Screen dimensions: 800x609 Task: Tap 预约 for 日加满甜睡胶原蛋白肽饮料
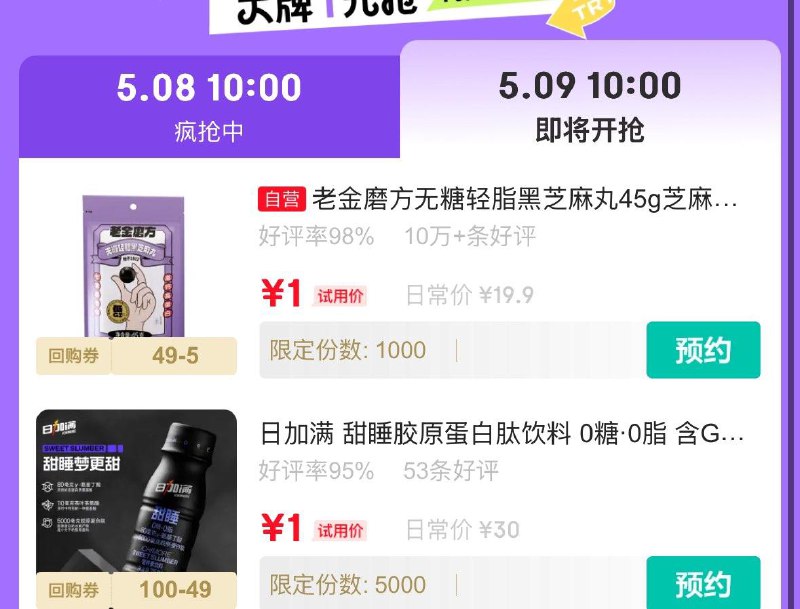click(703, 584)
